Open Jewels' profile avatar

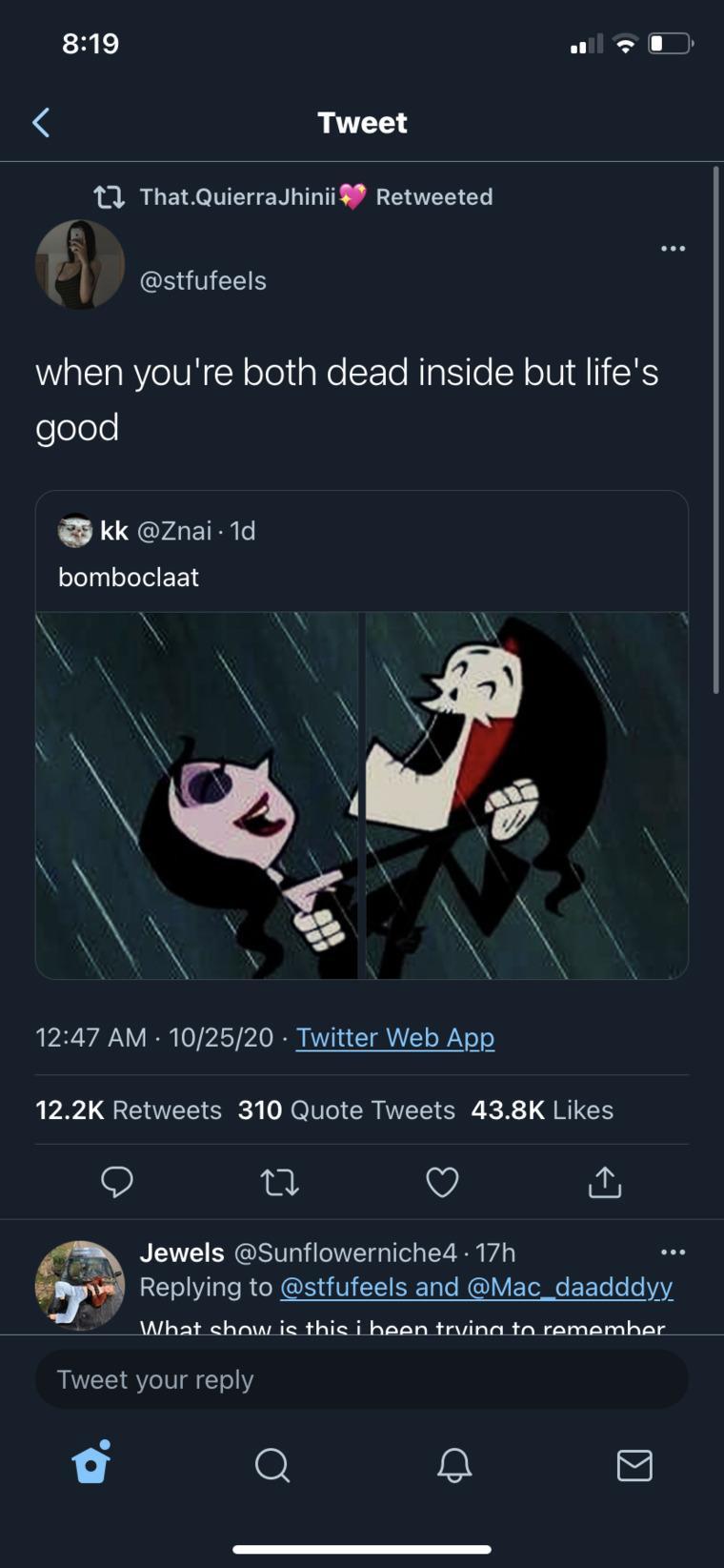coord(80,1285)
